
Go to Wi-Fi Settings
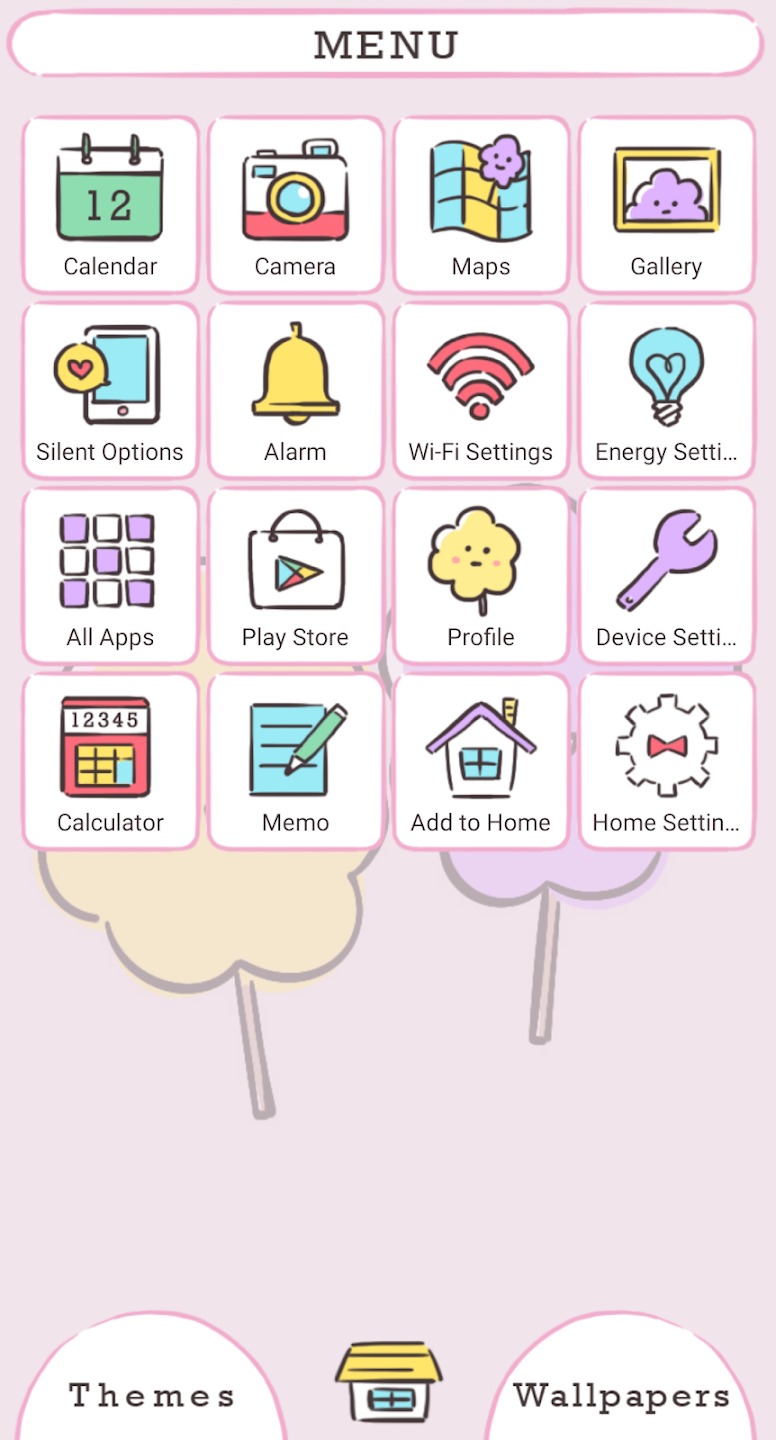tap(481, 390)
